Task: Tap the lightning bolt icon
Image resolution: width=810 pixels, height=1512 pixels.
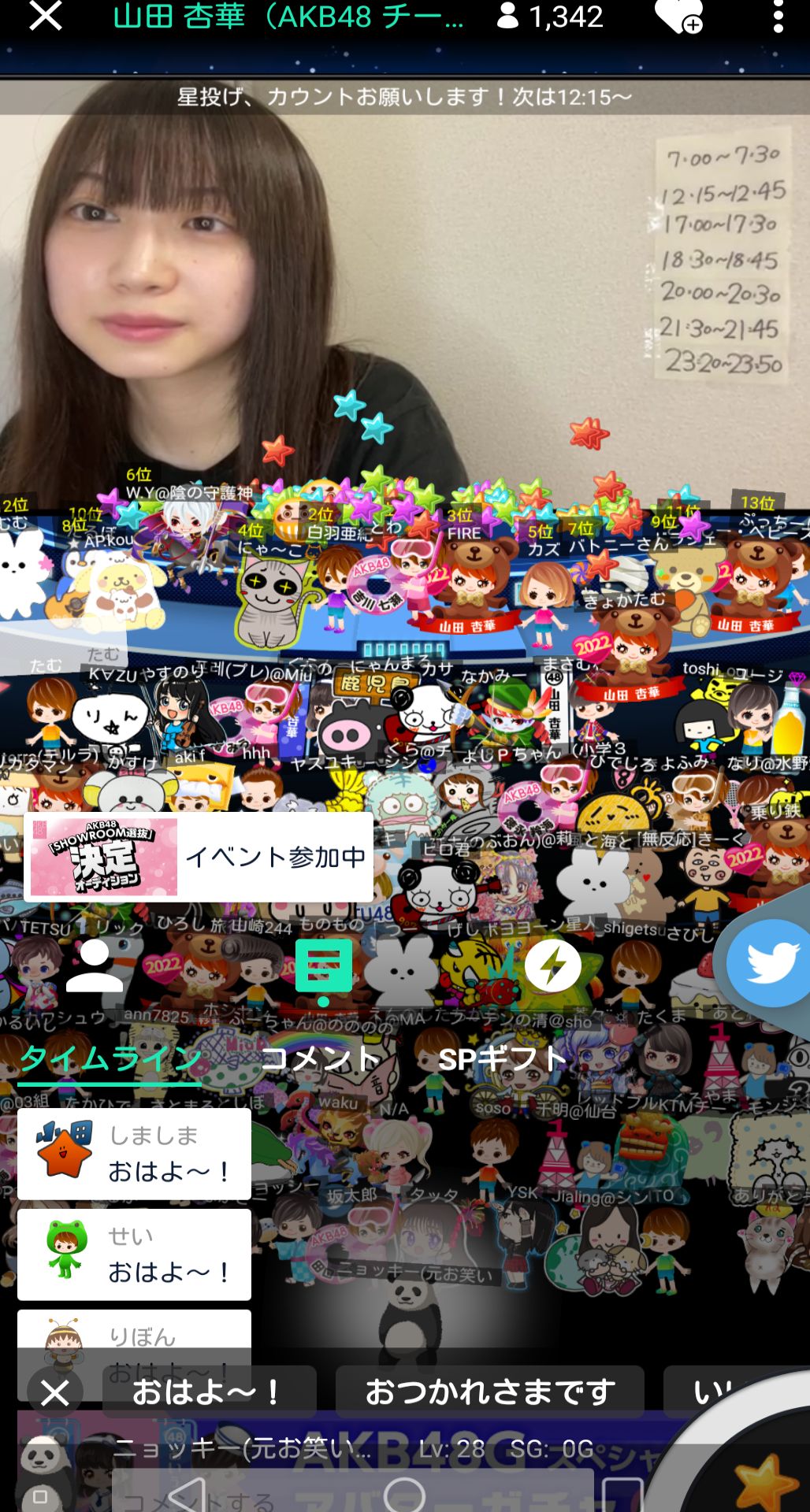Action: [552, 965]
